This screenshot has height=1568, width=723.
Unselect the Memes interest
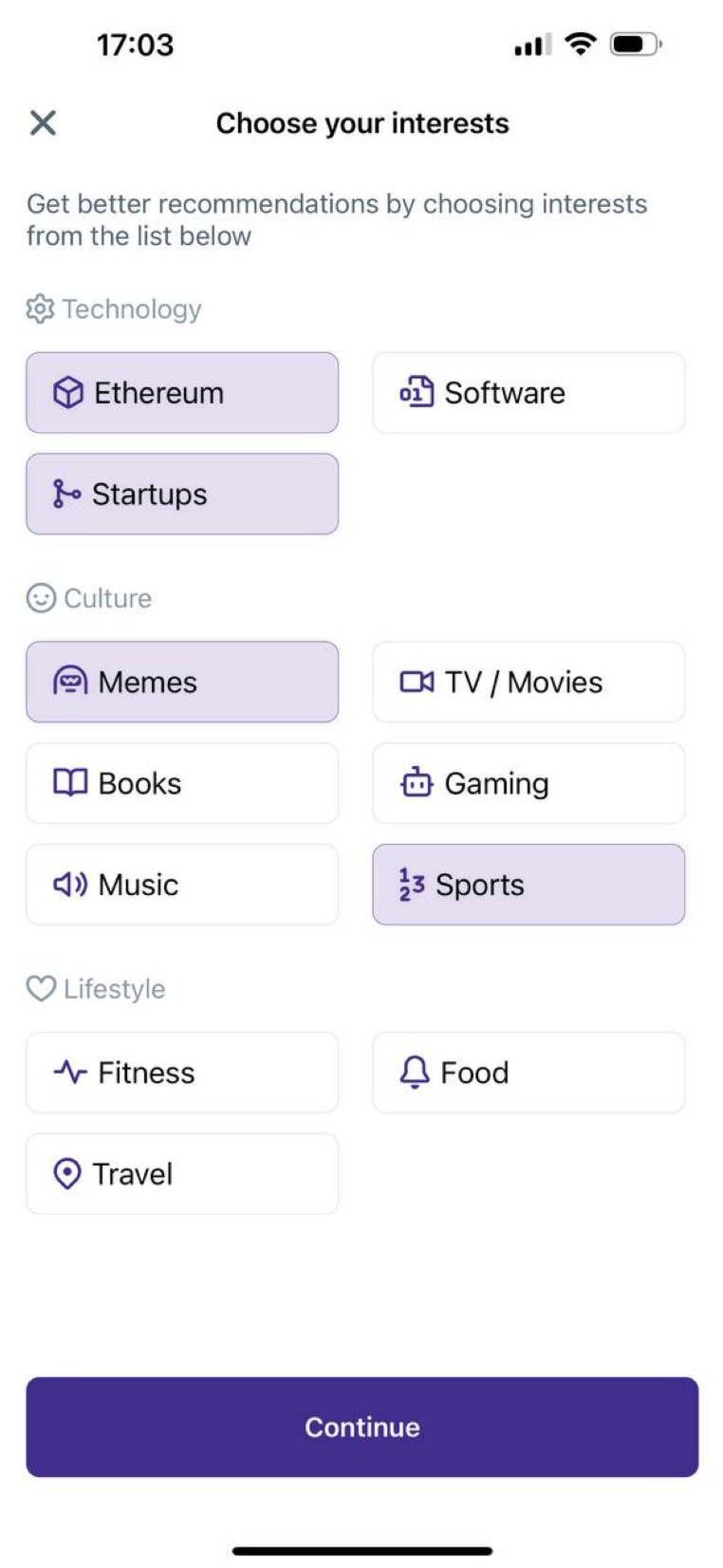182,681
